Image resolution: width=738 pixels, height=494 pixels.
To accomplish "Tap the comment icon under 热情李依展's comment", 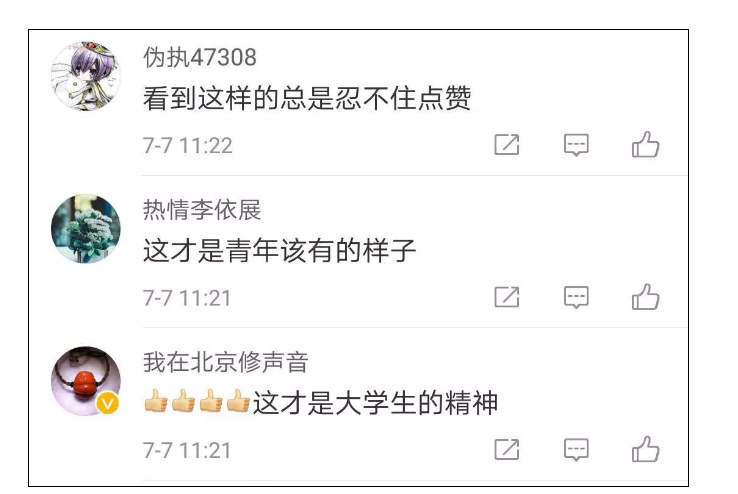I will [x=576, y=297].
